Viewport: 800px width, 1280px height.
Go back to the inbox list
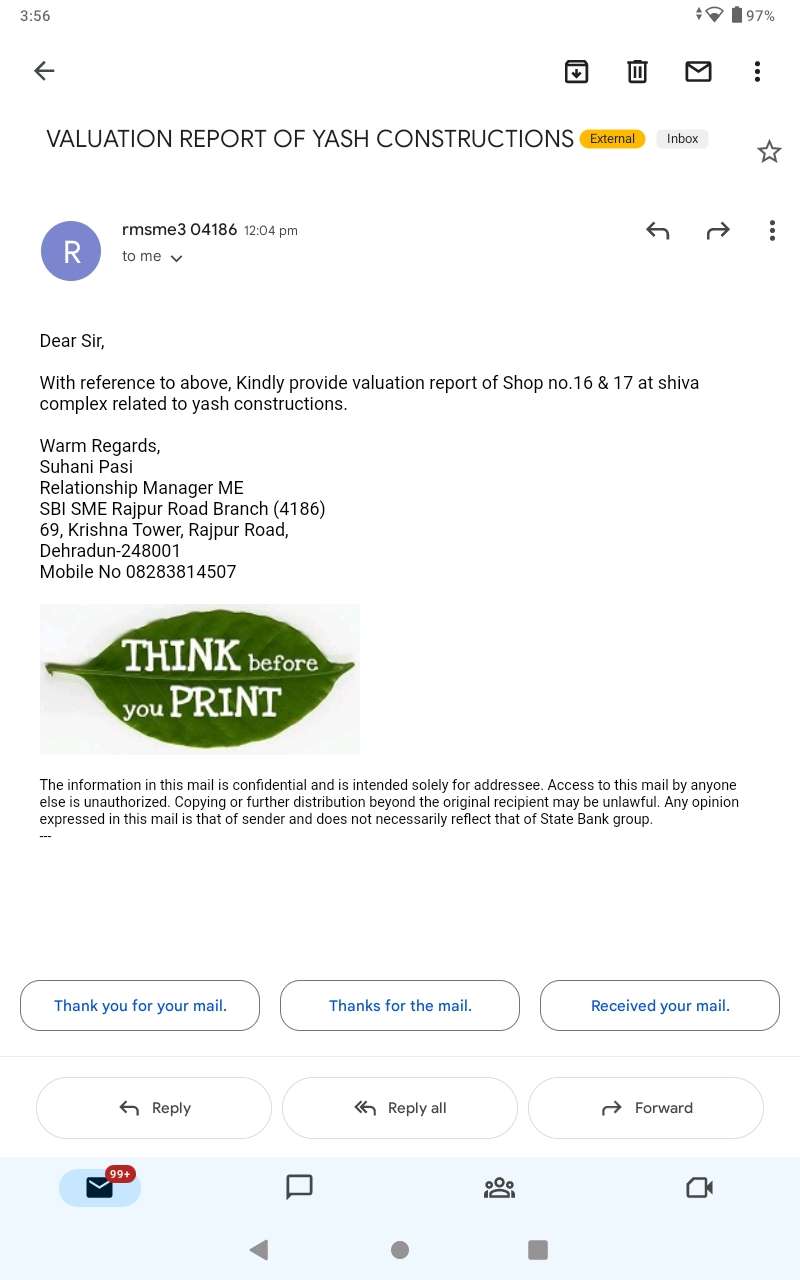[44, 71]
